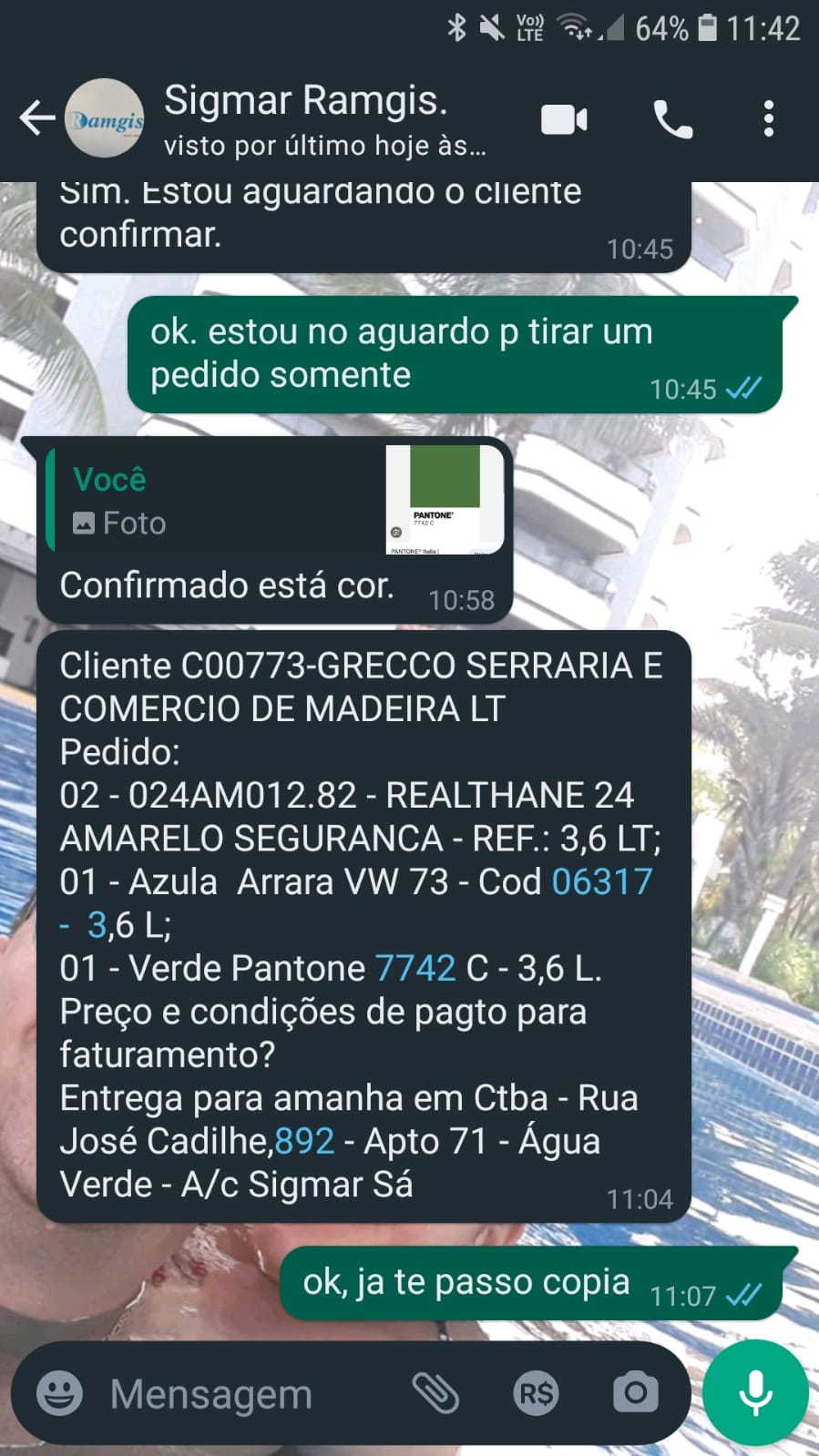Tap the 7742 number link
The width and height of the screenshot is (819, 1456).
pos(415,968)
